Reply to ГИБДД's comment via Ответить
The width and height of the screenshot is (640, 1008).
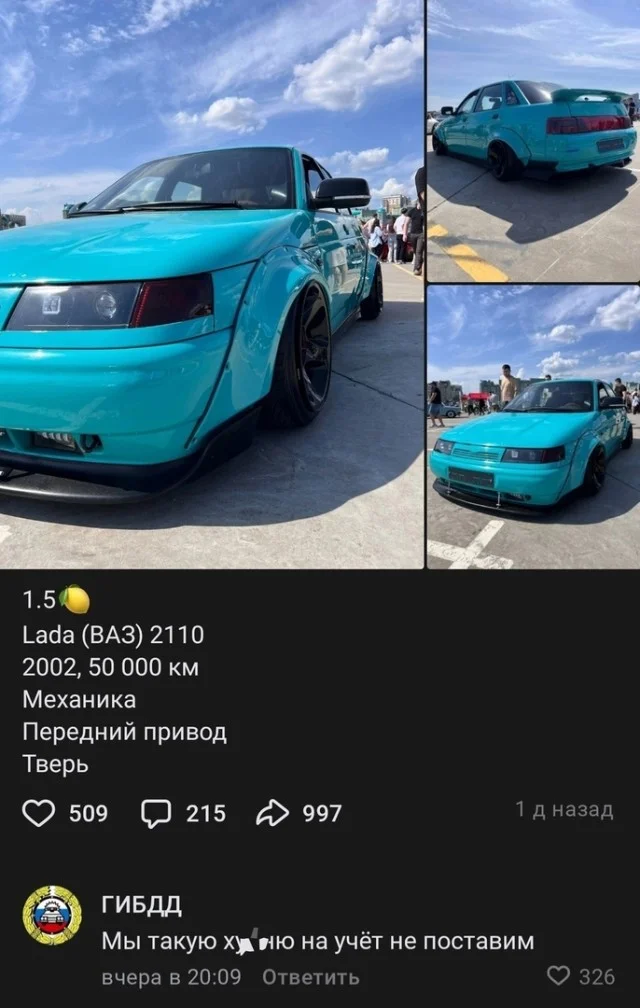pyautogui.click(x=310, y=977)
